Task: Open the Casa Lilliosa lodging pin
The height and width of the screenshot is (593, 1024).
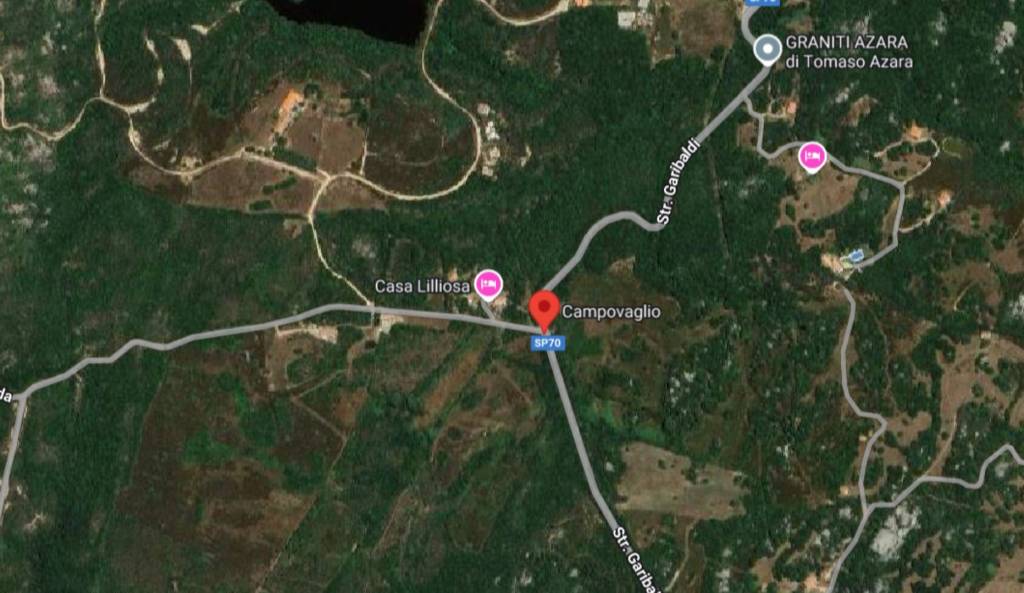Action: (x=488, y=285)
